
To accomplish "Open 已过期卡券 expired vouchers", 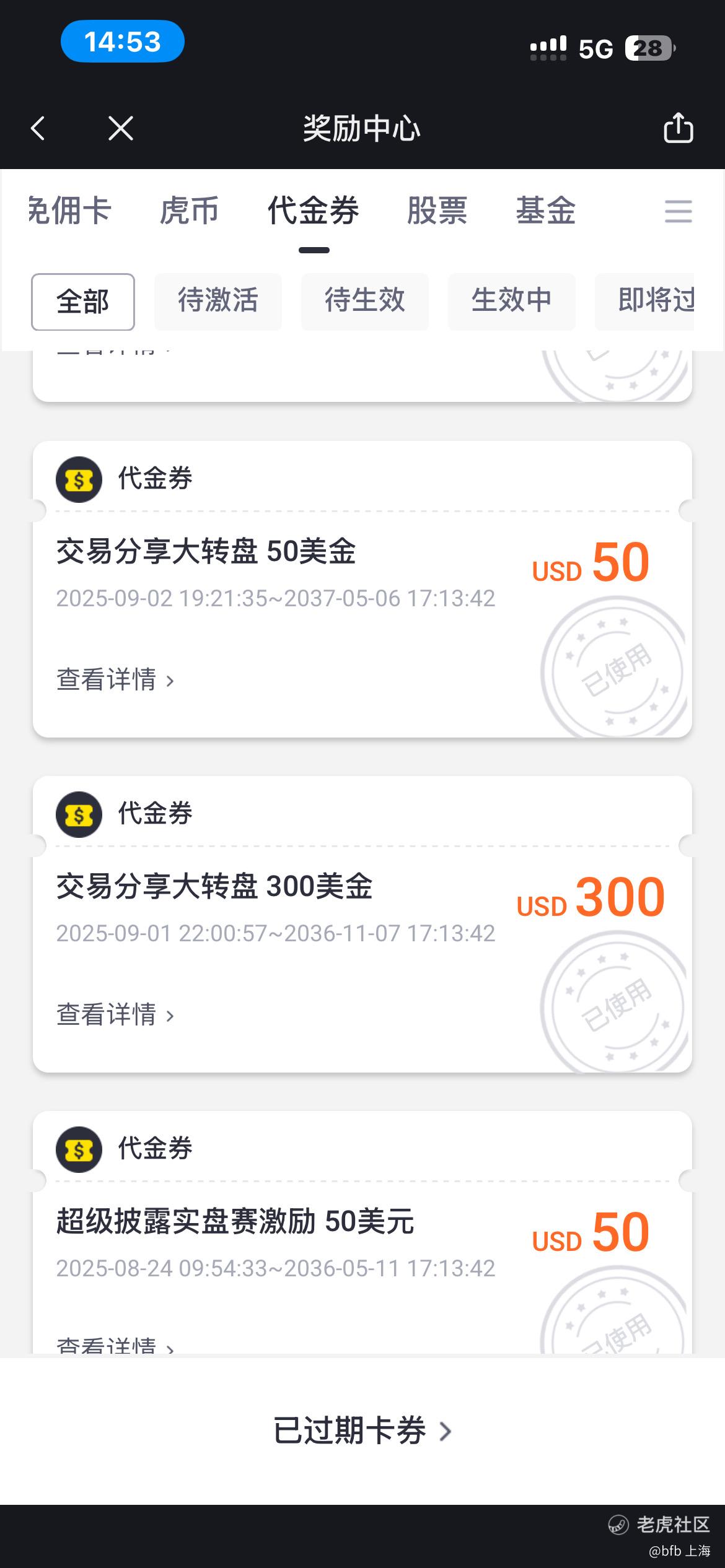I will pos(362,1431).
